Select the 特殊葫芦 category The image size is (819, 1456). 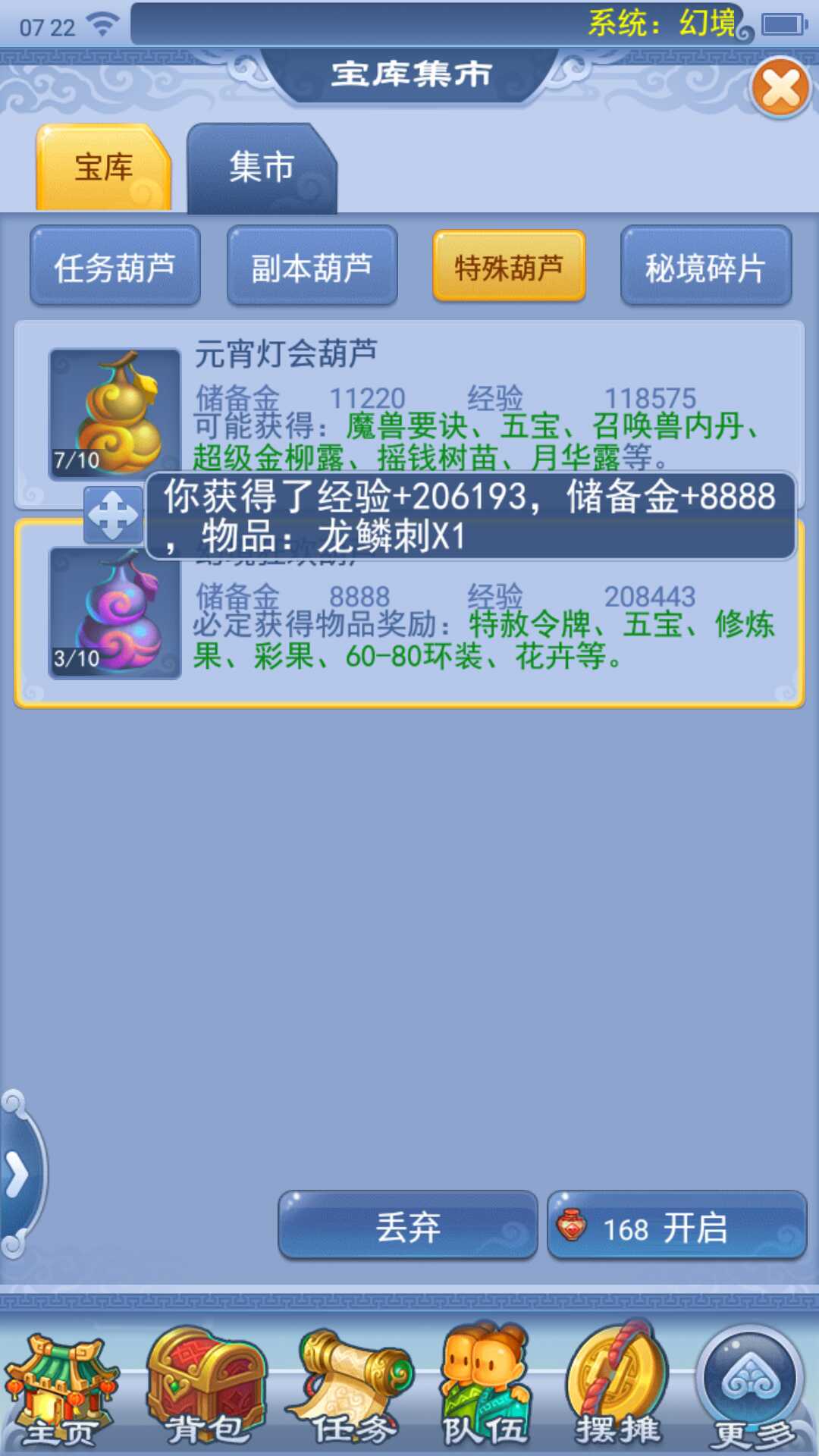coord(509,267)
